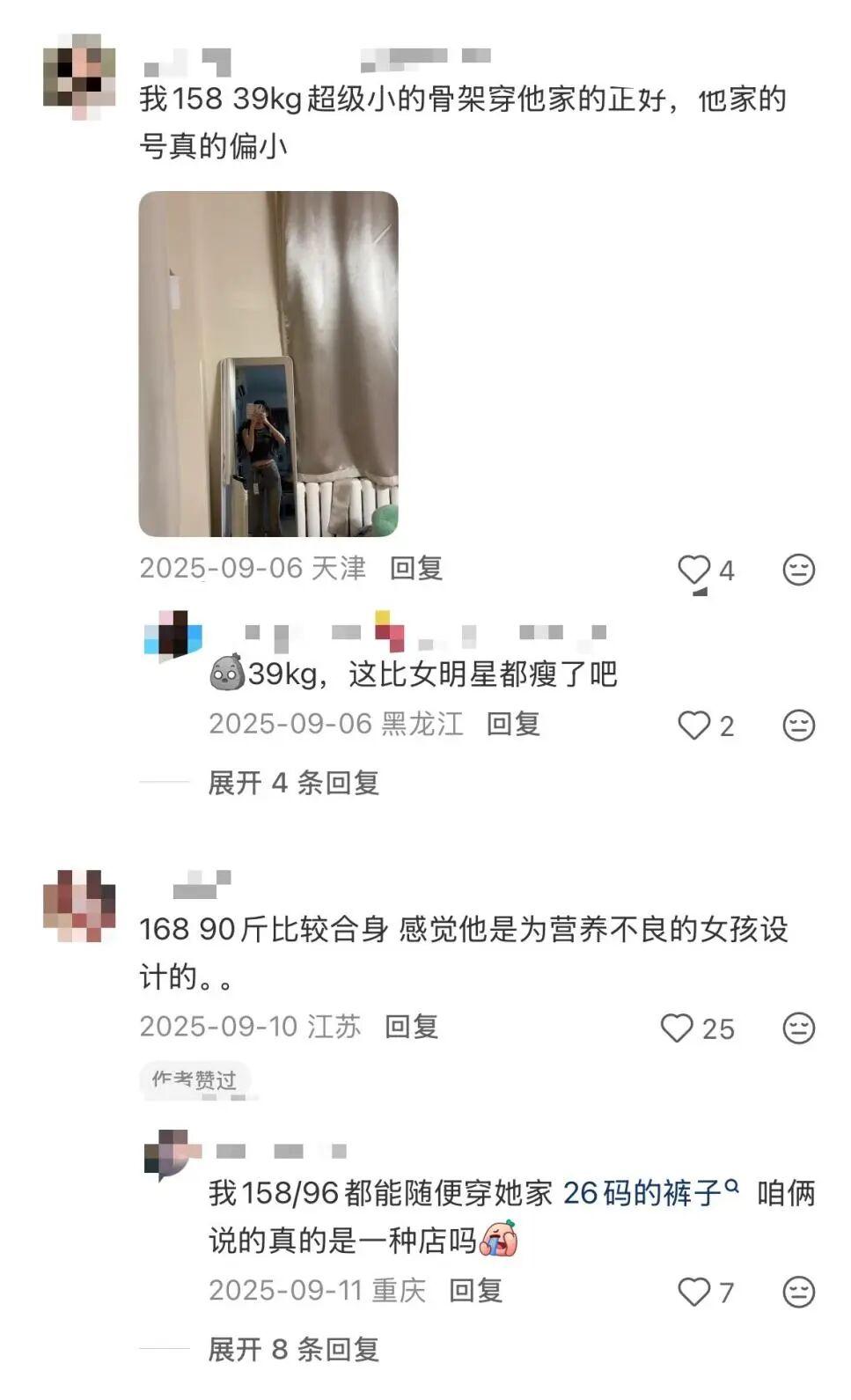Like the comment posted from 天津
The image size is (851, 1400).
coord(693,570)
